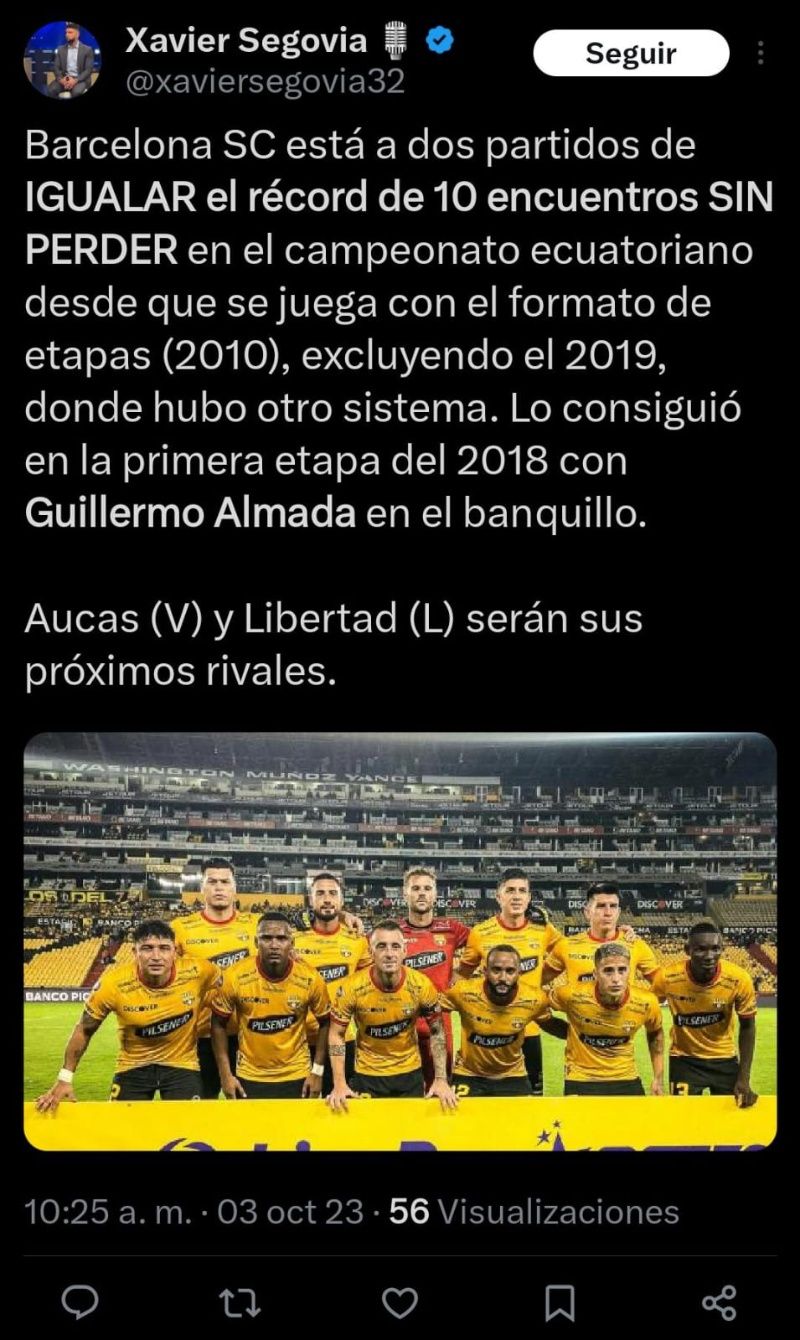The image size is (800, 1340).
Task: Open the @xaviersegovia32 profile
Action: 264,82
